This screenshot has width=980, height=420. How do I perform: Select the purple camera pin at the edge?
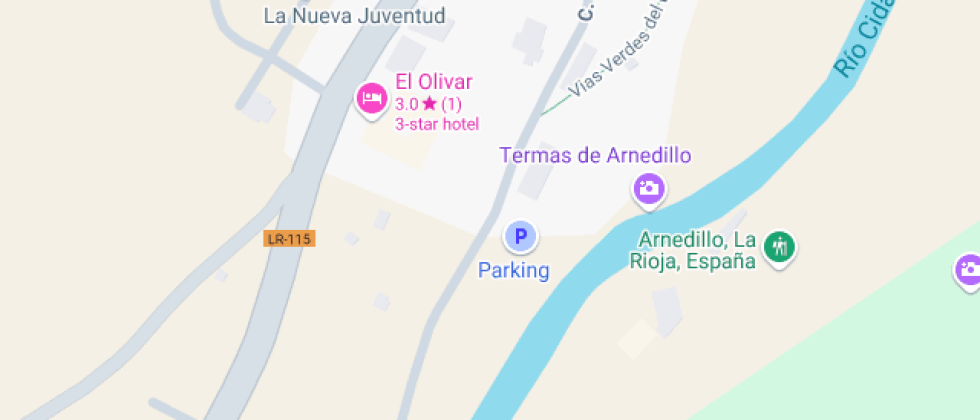point(969,269)
